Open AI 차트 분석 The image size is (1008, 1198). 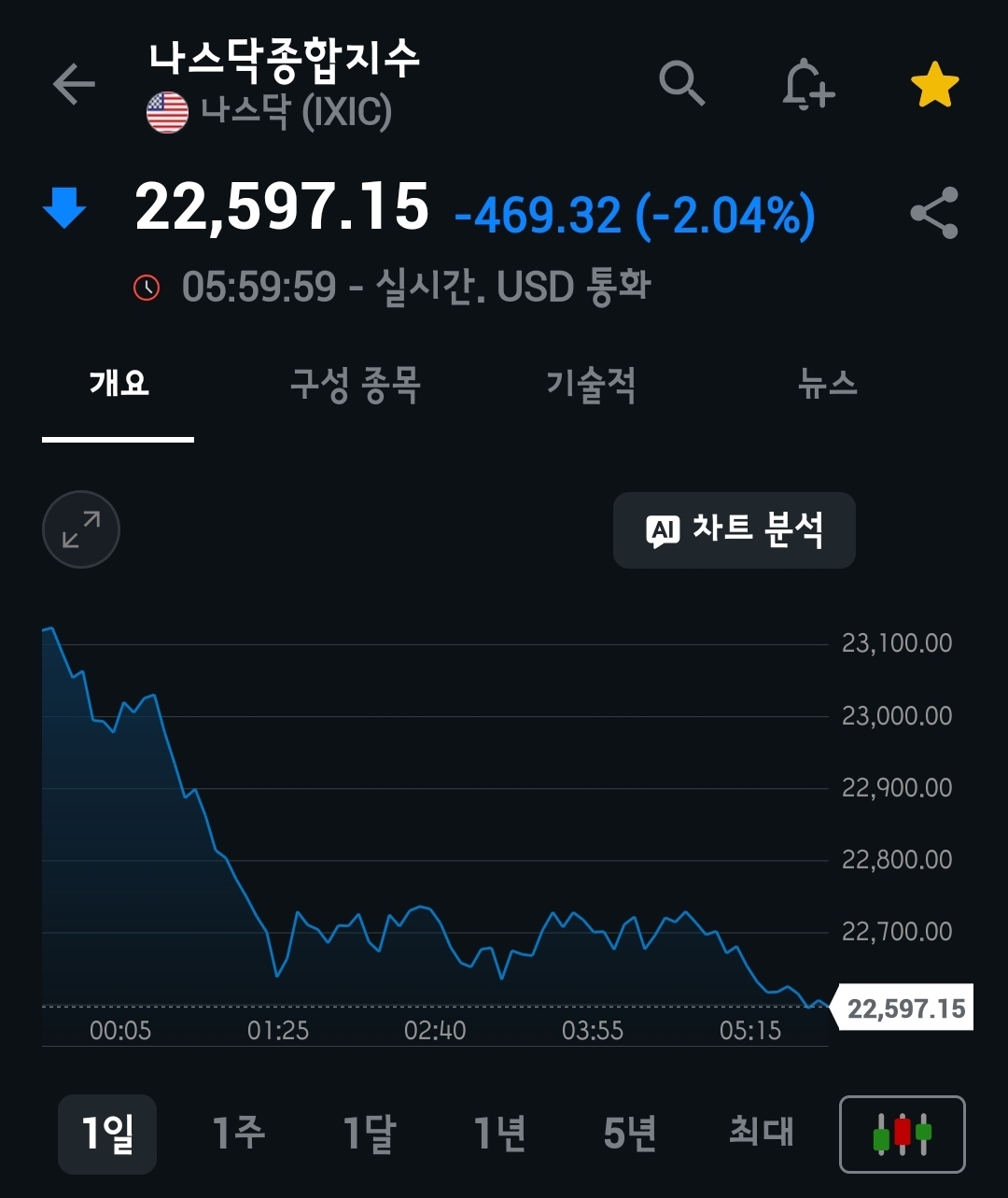[735, 530]
